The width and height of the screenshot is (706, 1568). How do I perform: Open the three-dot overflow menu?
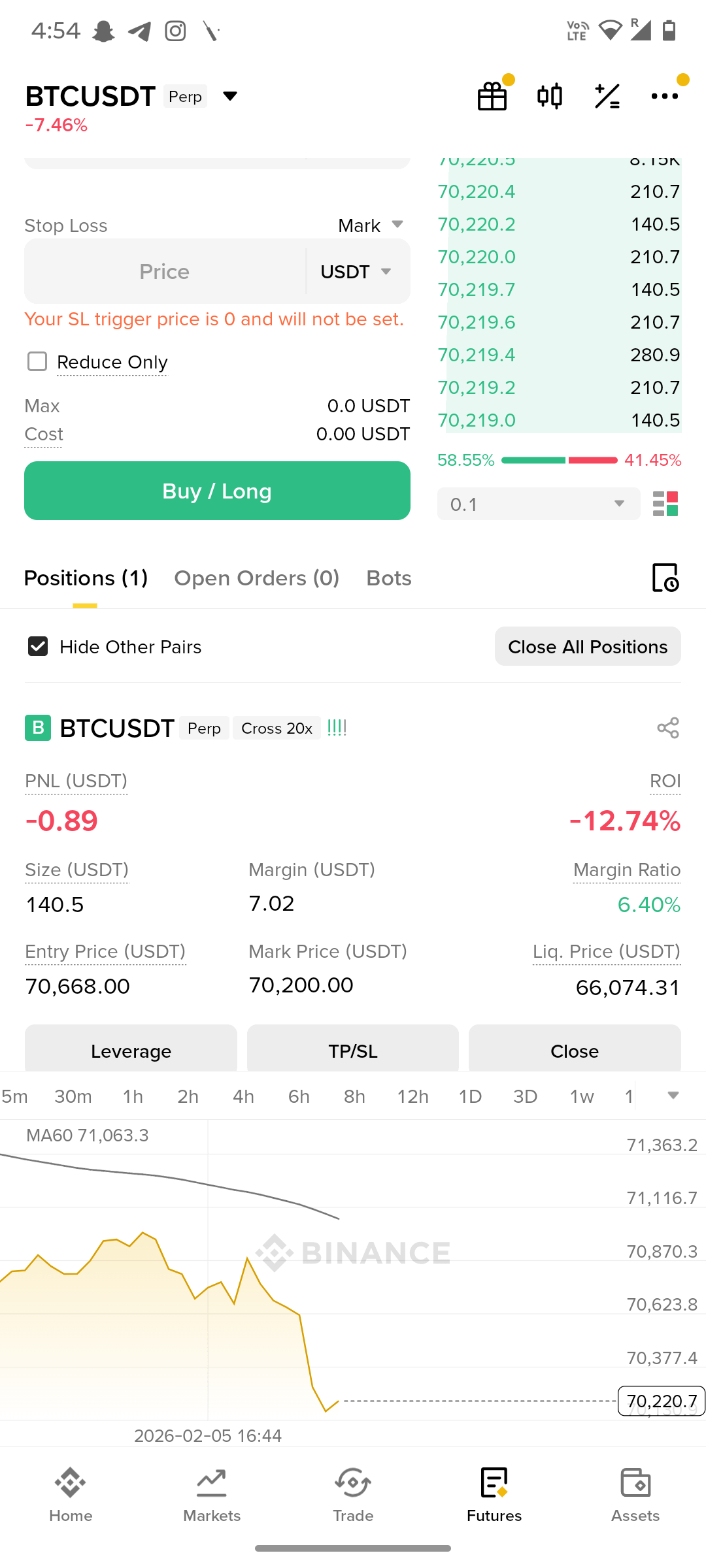tap(665, 97)
